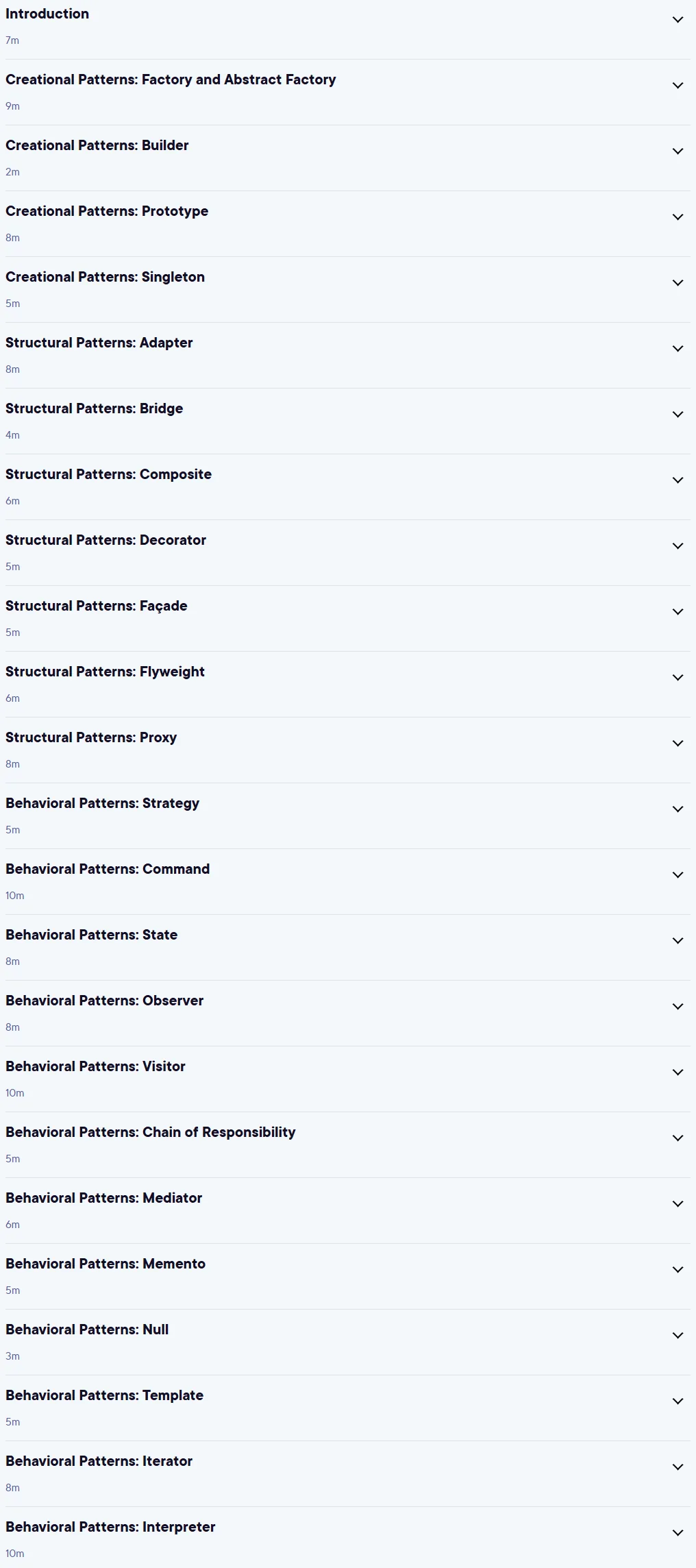This screenshot has width=696, height=1568.
Task: Expand Behavioral Patterns: Strategy
Action: click(x=347, y=816)
